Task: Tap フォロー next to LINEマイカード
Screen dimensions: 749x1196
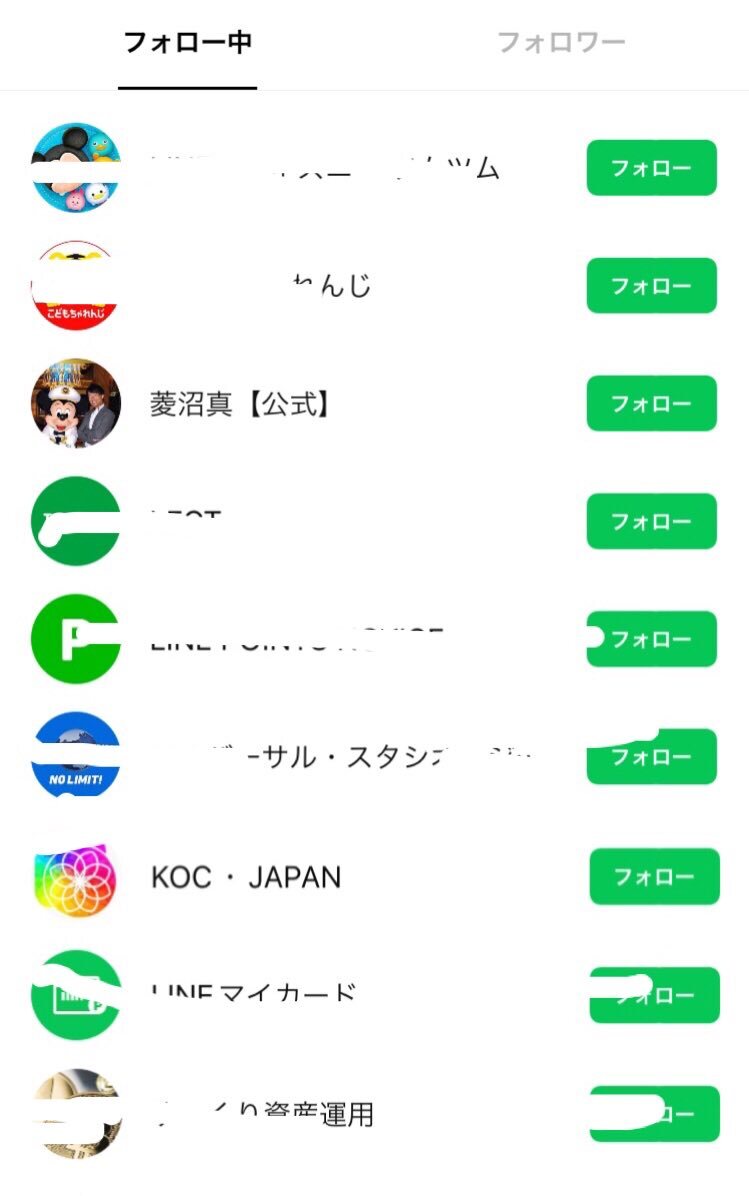Action: coord(655,995)
